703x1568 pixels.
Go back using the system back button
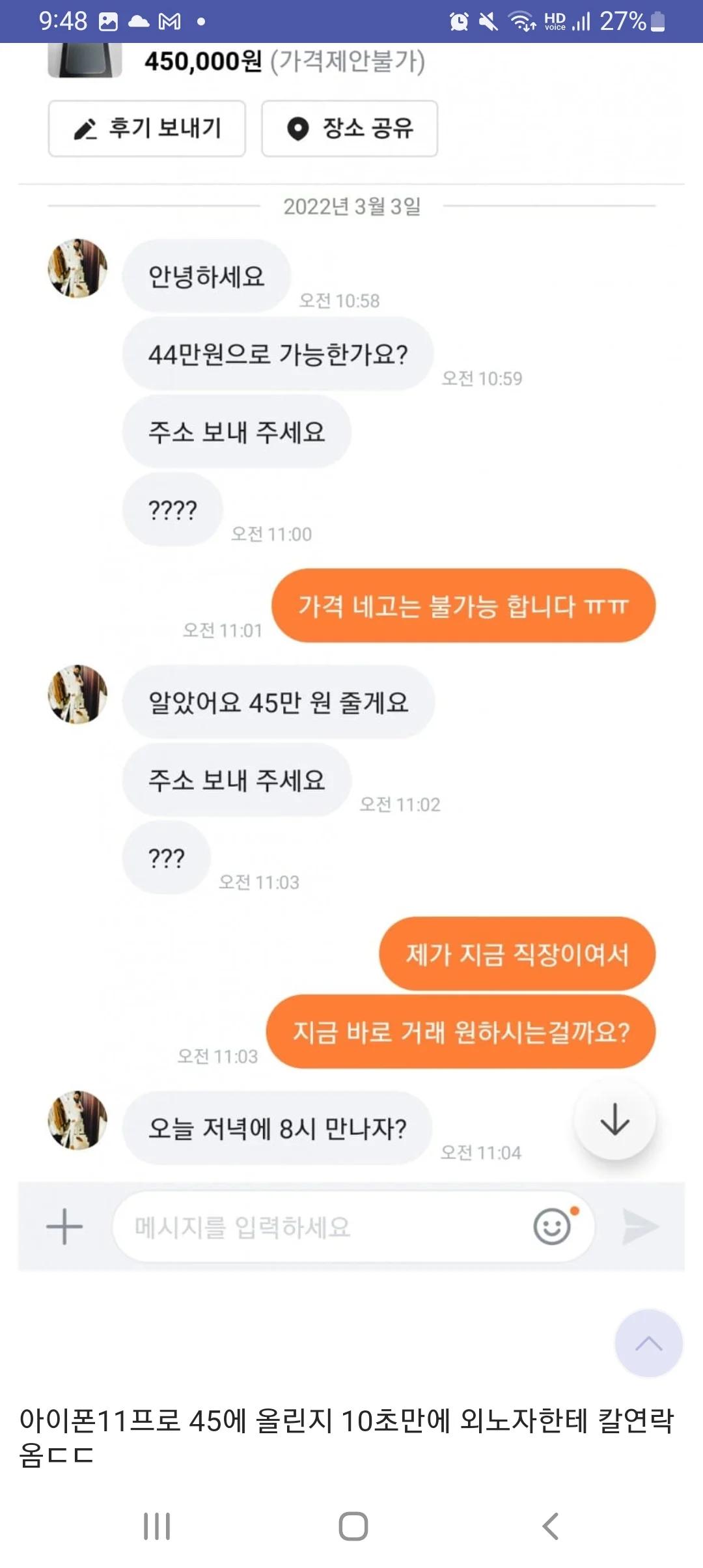click(550, 1526)
